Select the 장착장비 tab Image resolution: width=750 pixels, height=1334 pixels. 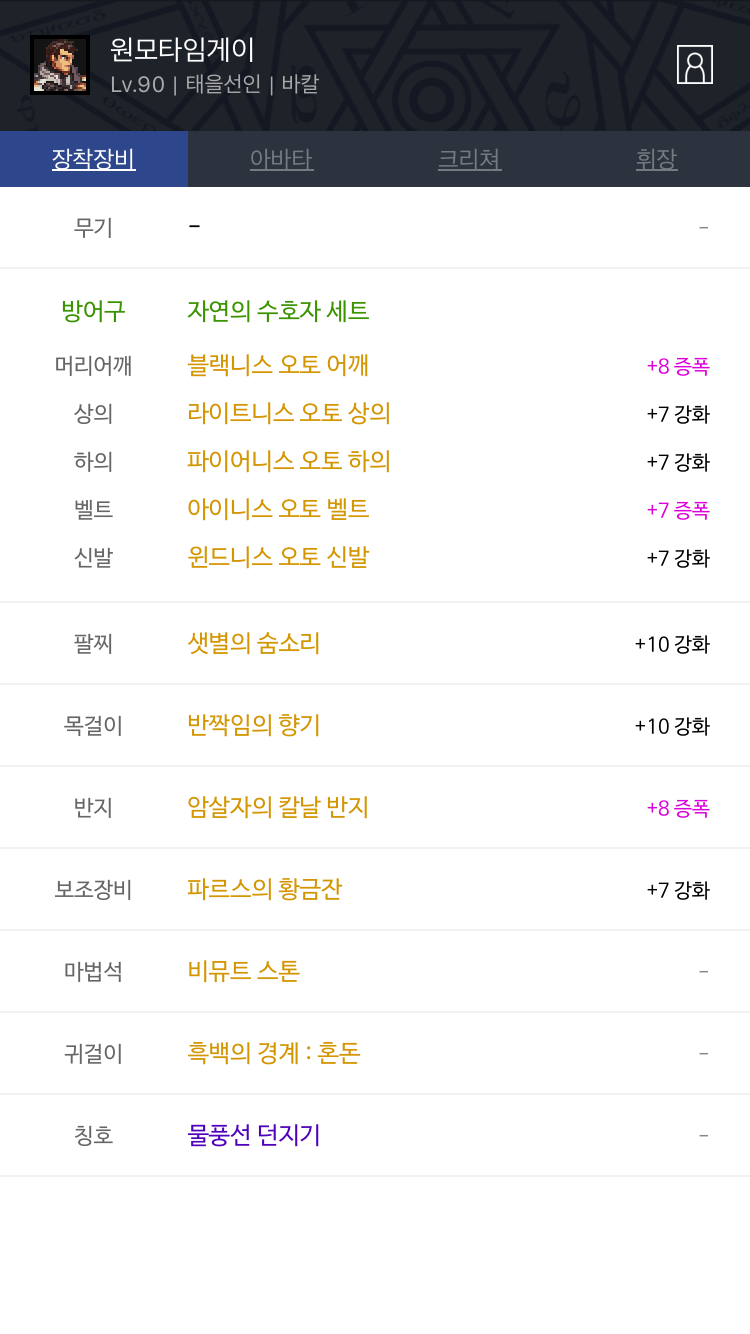tap(94, 159)
